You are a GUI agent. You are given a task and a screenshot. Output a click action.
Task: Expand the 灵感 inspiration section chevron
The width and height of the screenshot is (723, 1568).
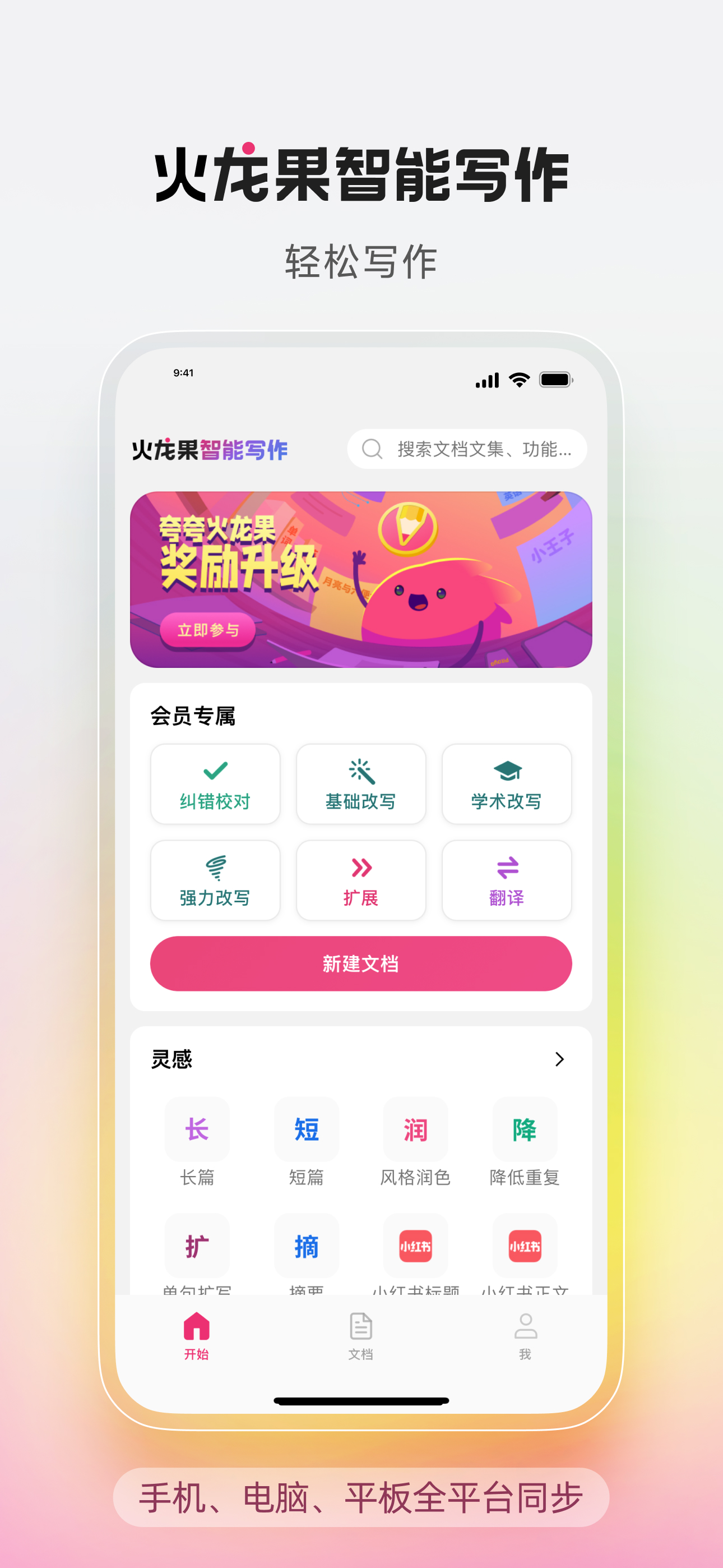(x=562, y=1060)
